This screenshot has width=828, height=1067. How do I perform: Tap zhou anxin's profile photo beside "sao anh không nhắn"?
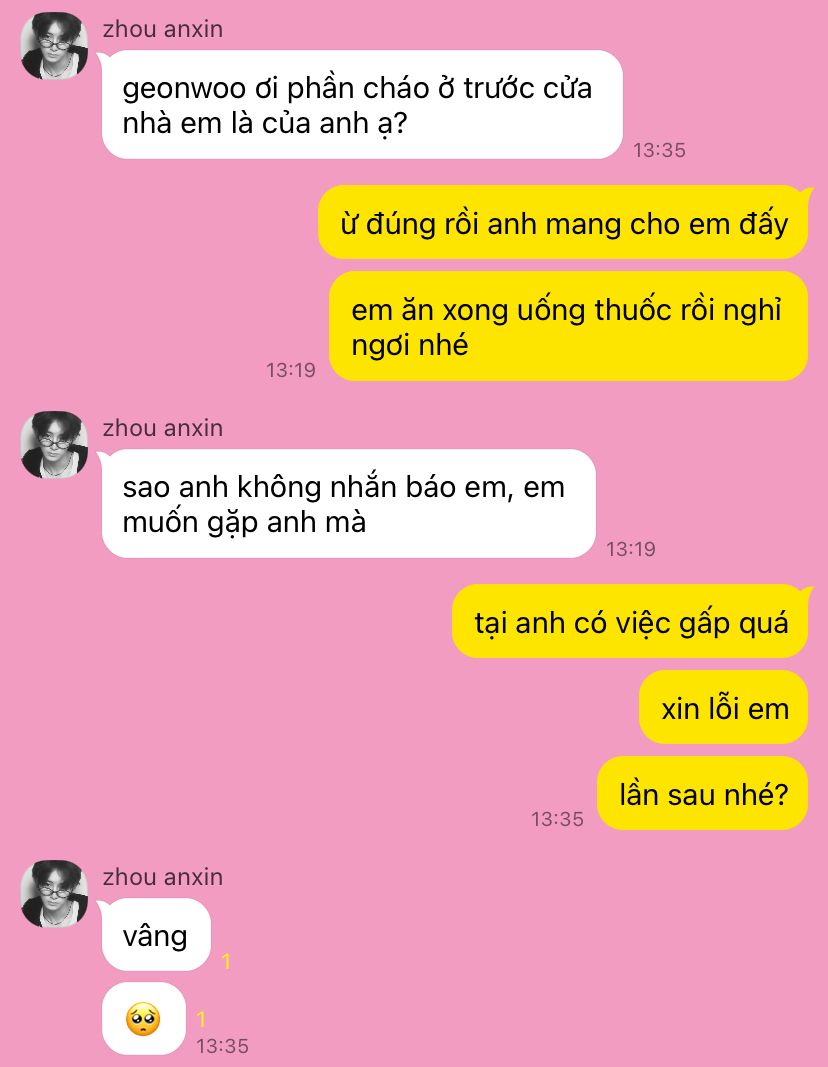coord(54,444)
